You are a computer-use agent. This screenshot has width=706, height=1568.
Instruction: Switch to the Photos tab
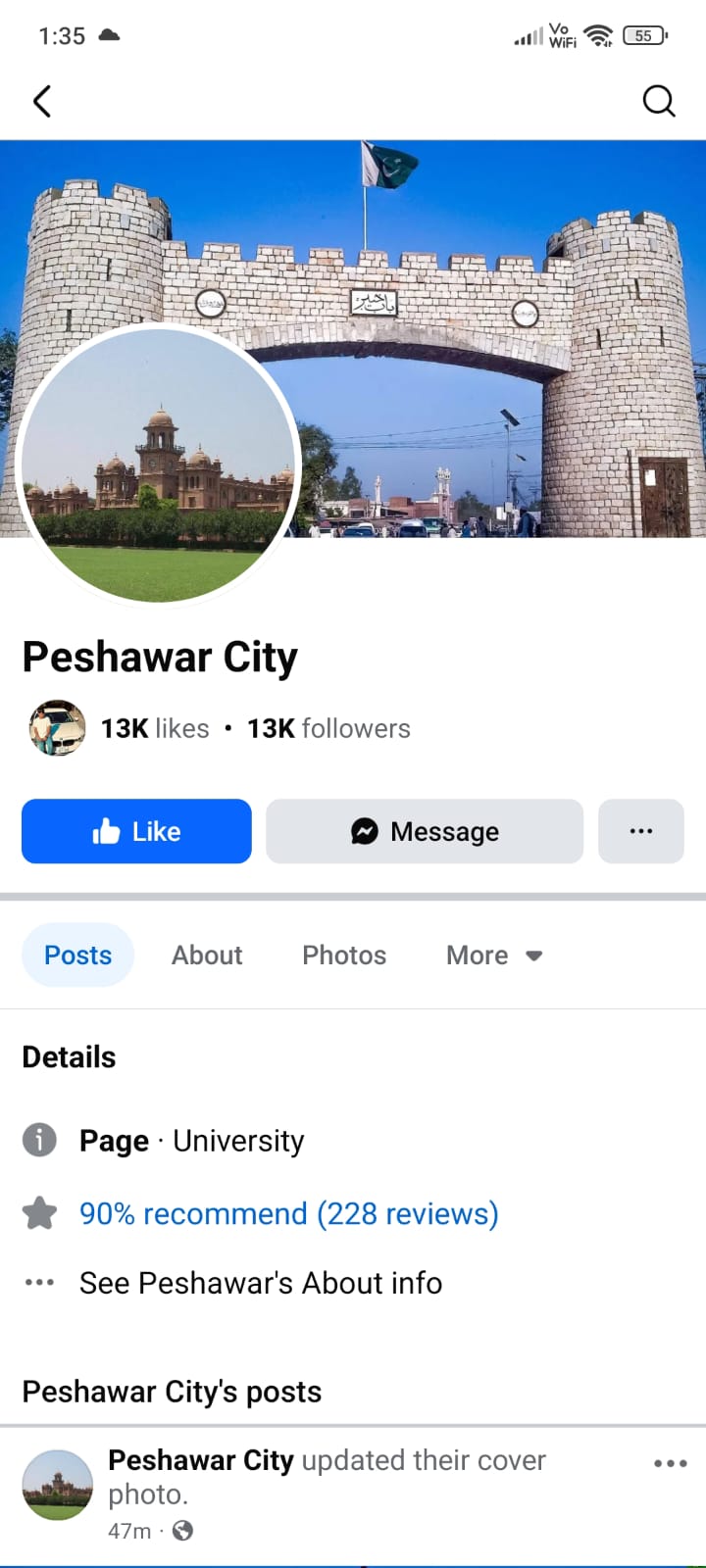(343, 955)
